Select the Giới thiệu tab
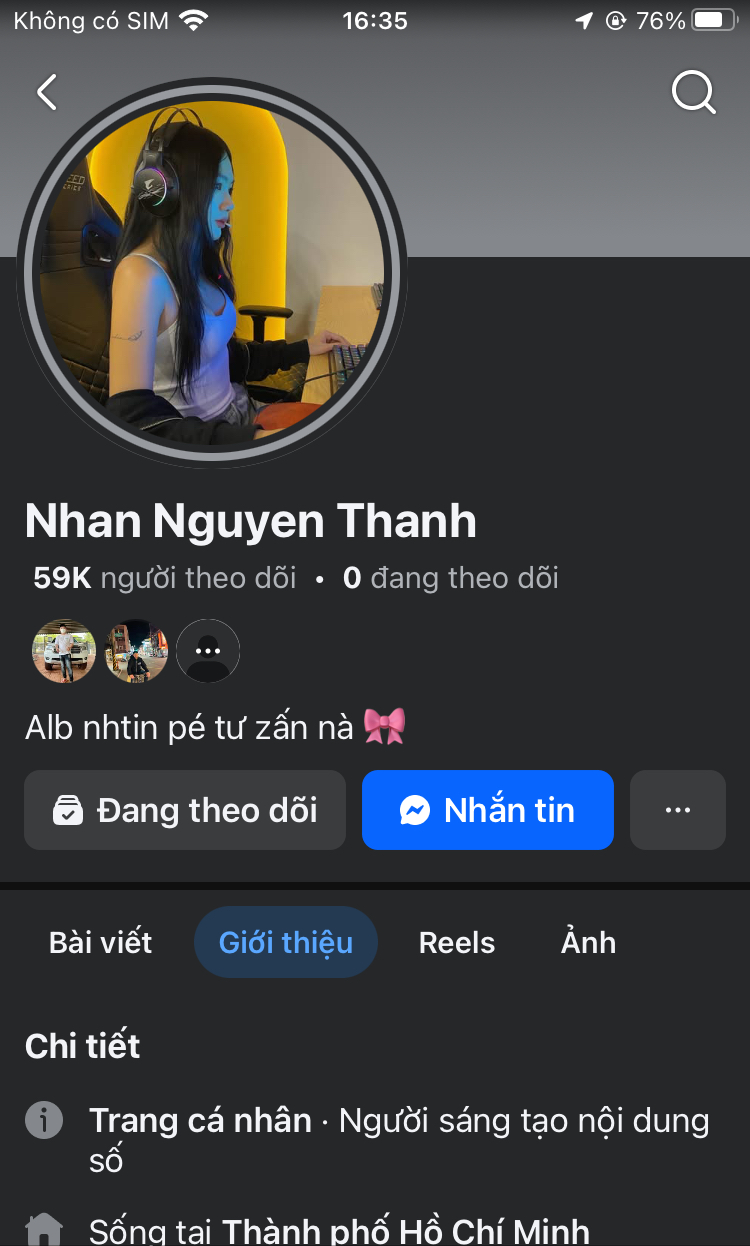This screenshot has height=1246, width=750. coord(286,942)
